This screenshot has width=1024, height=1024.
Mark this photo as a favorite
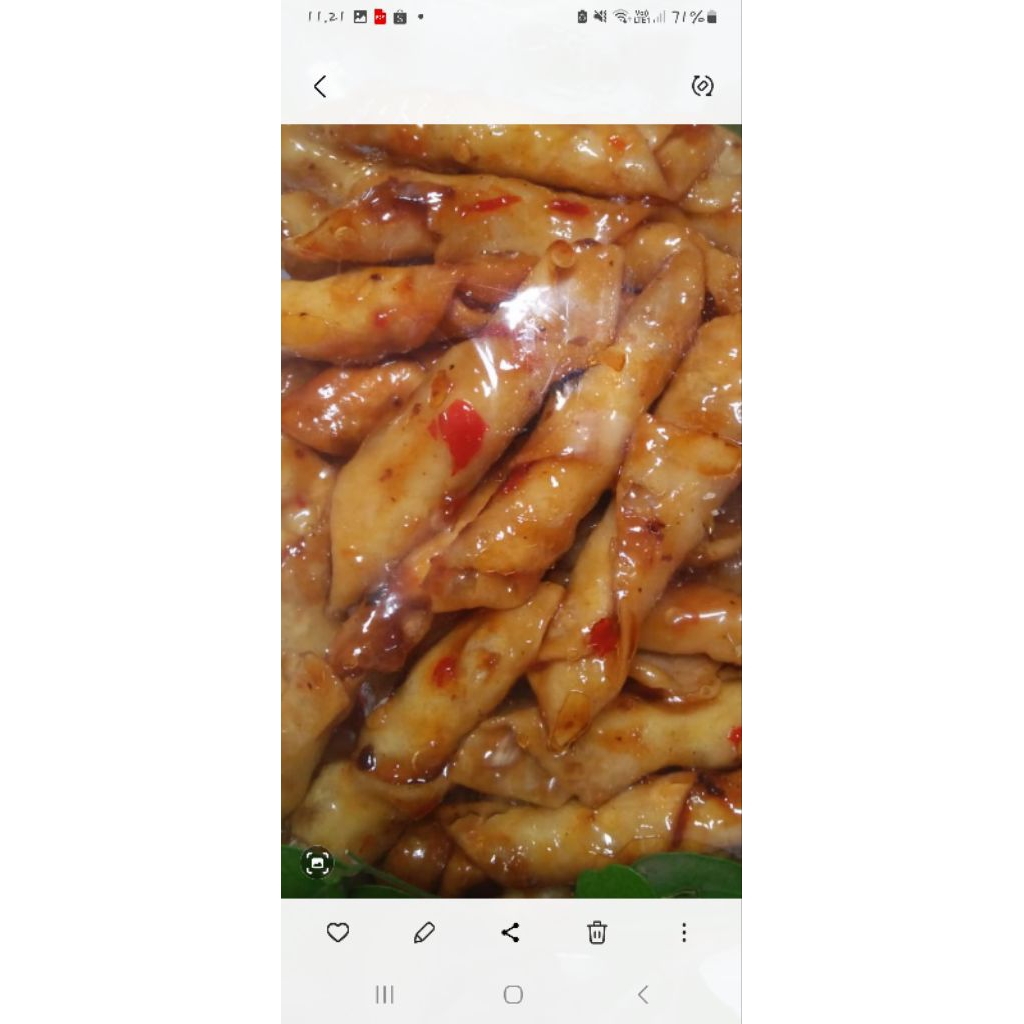pos(338,933)
